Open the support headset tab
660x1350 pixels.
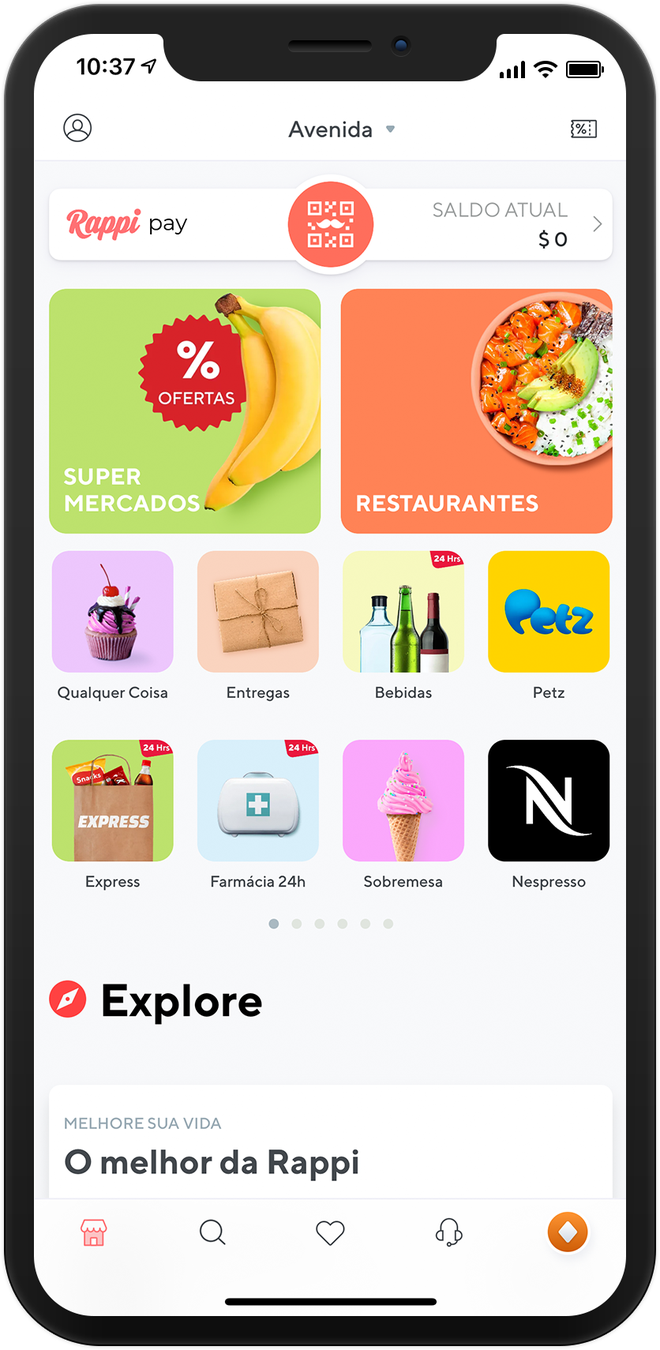pyautogui.click(x=449, y=1233)
